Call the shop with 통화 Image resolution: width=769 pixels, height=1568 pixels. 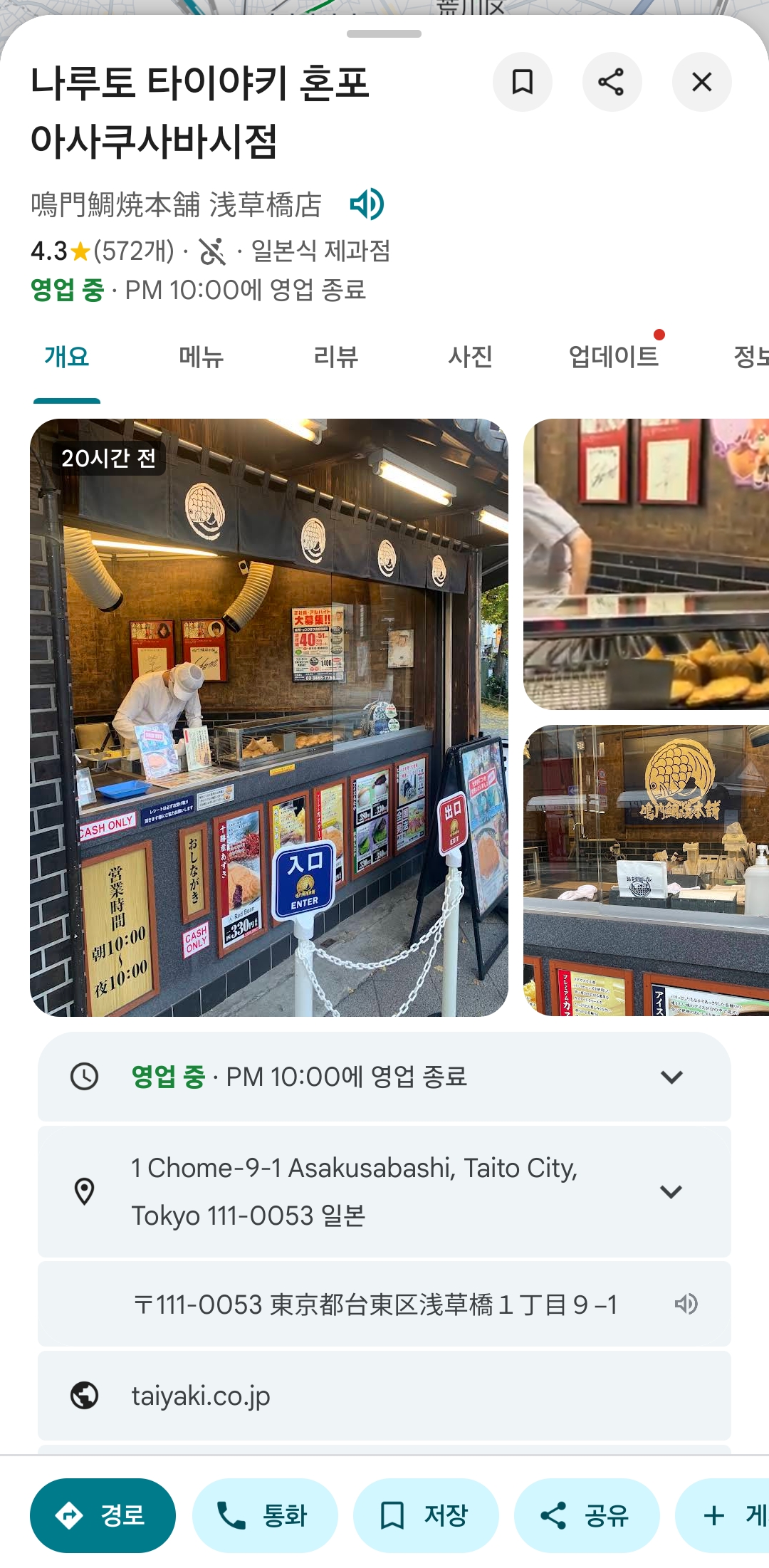pos(265,1515)
